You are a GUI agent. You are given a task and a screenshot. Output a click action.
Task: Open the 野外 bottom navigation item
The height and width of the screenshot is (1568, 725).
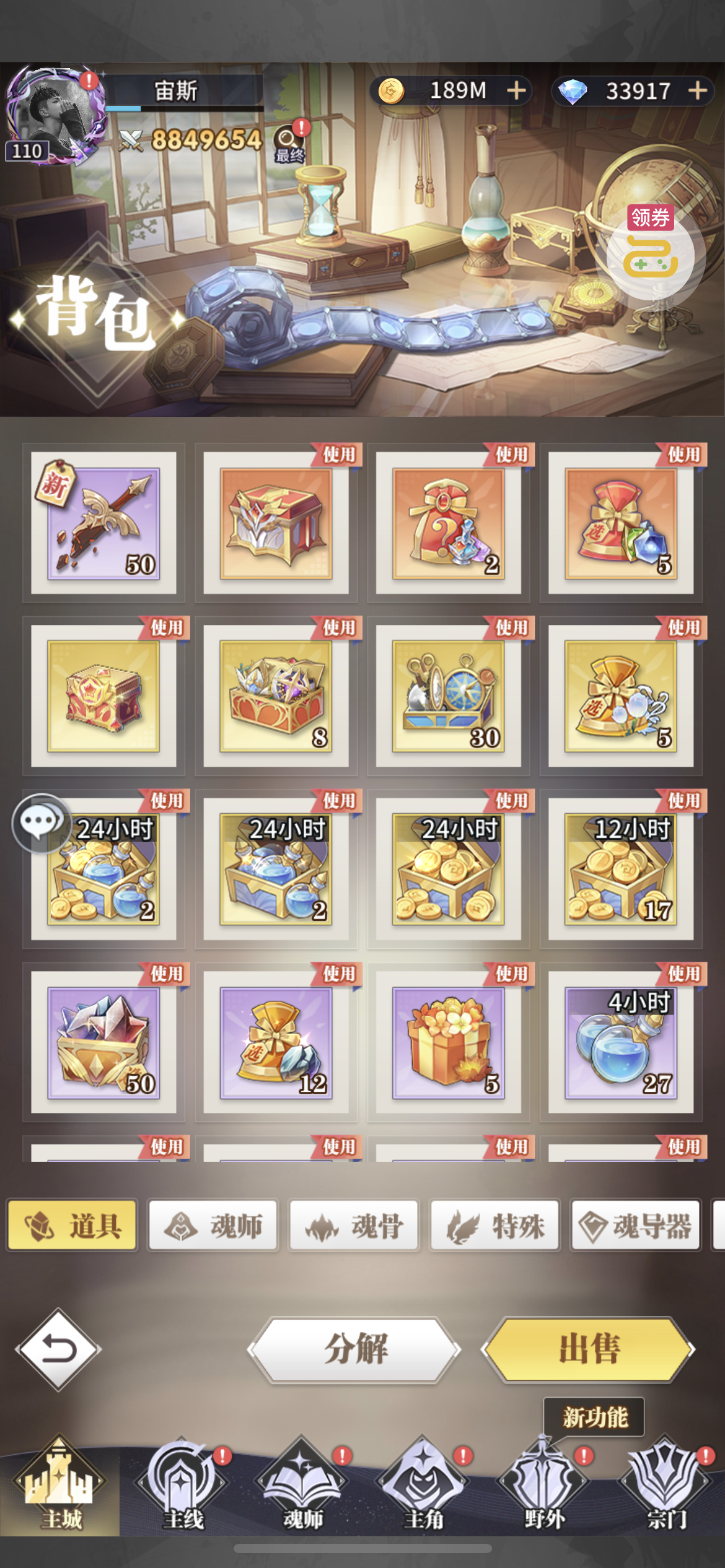coord(543,1484)
